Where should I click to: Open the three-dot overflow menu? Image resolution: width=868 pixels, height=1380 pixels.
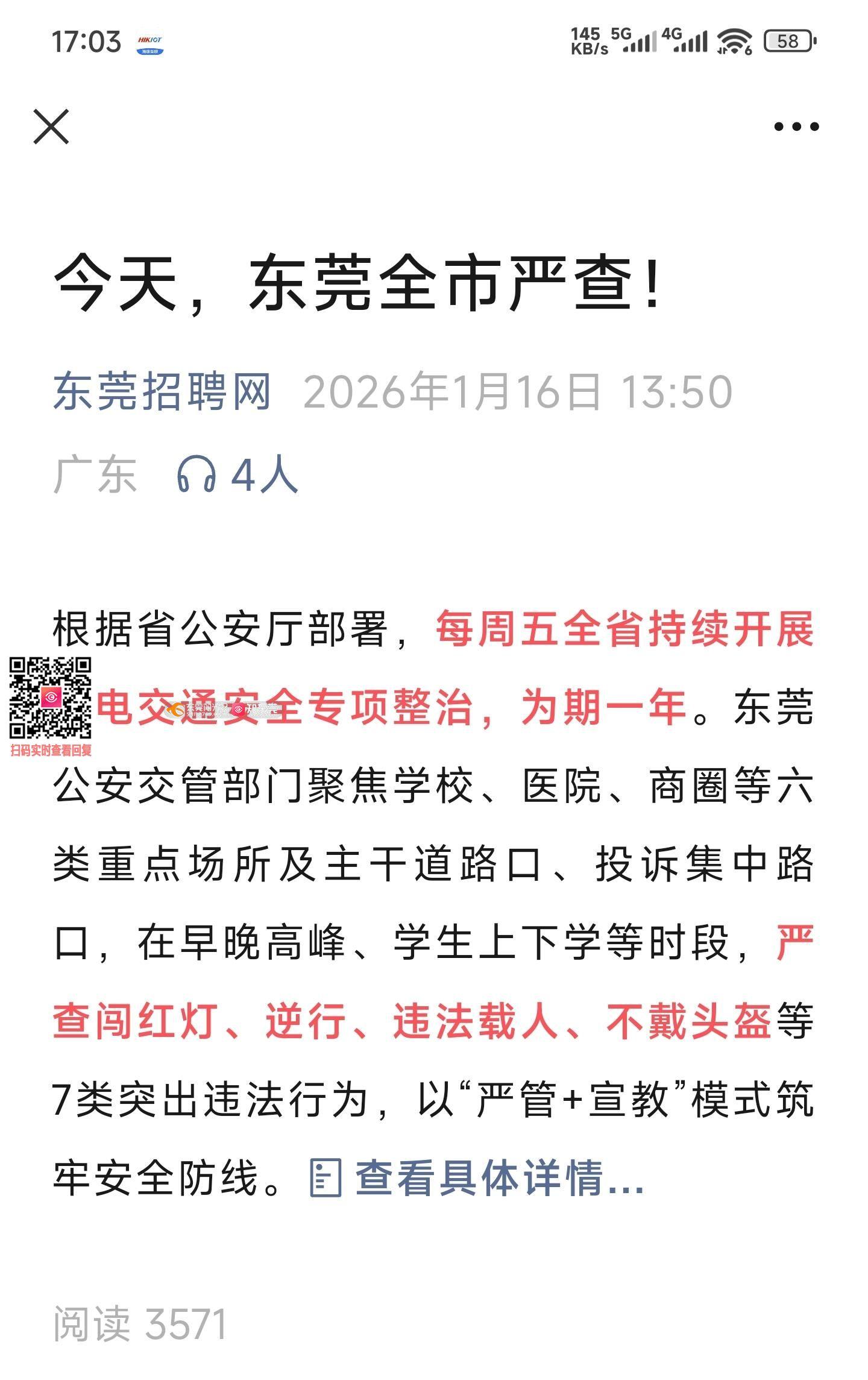(x=796, y=127)
